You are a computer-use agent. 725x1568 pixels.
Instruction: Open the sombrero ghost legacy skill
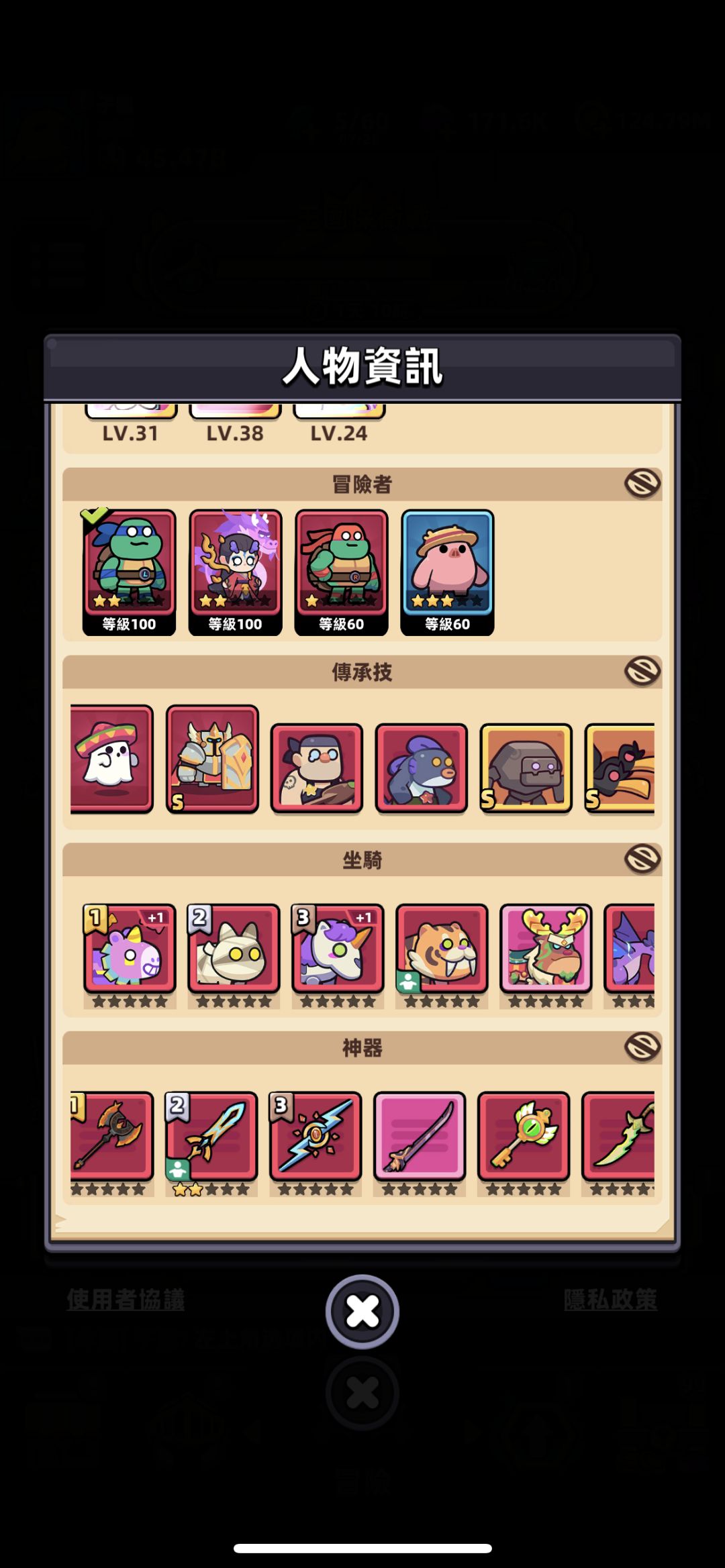pos(111,758)
